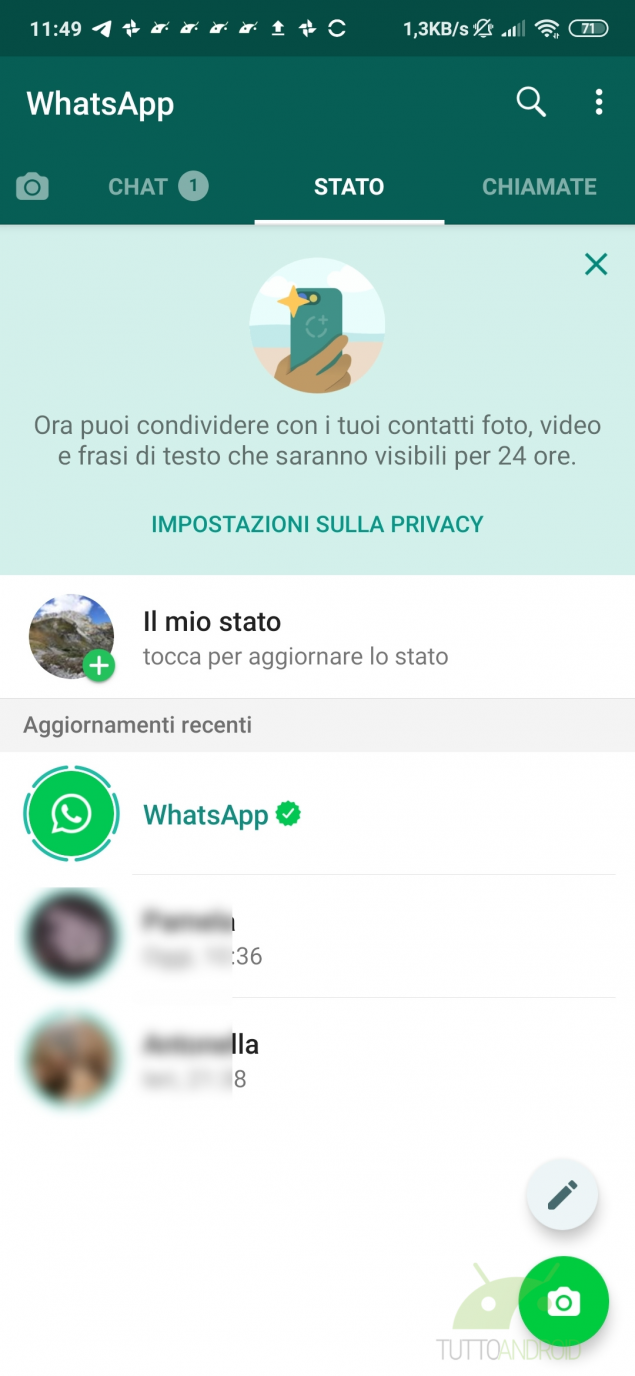Viewport: 635px width, 1376px height.
Task: Create a text status with the pencil button
Action: tap(563, 1193)
